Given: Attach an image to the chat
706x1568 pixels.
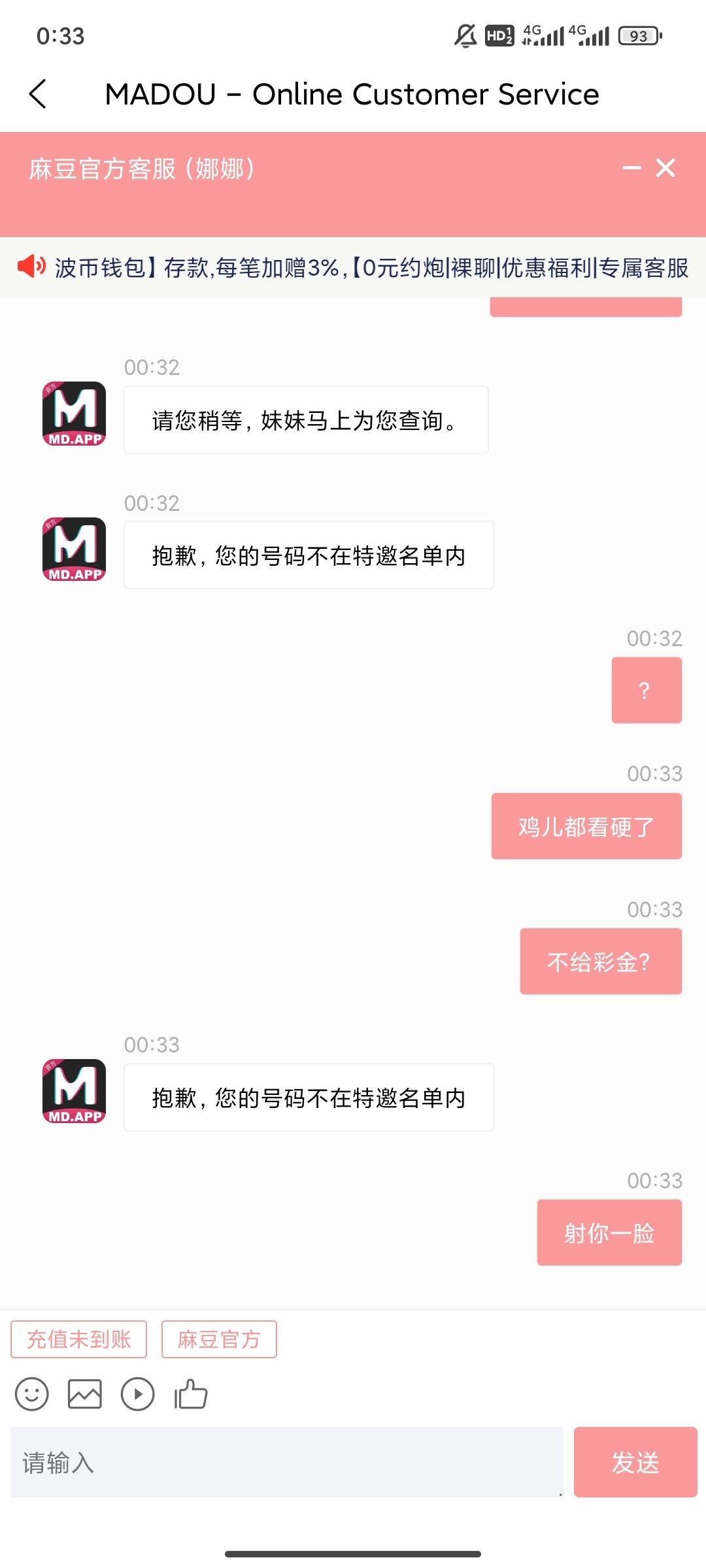Looking at the screenshot, I should pos(85,1394).
